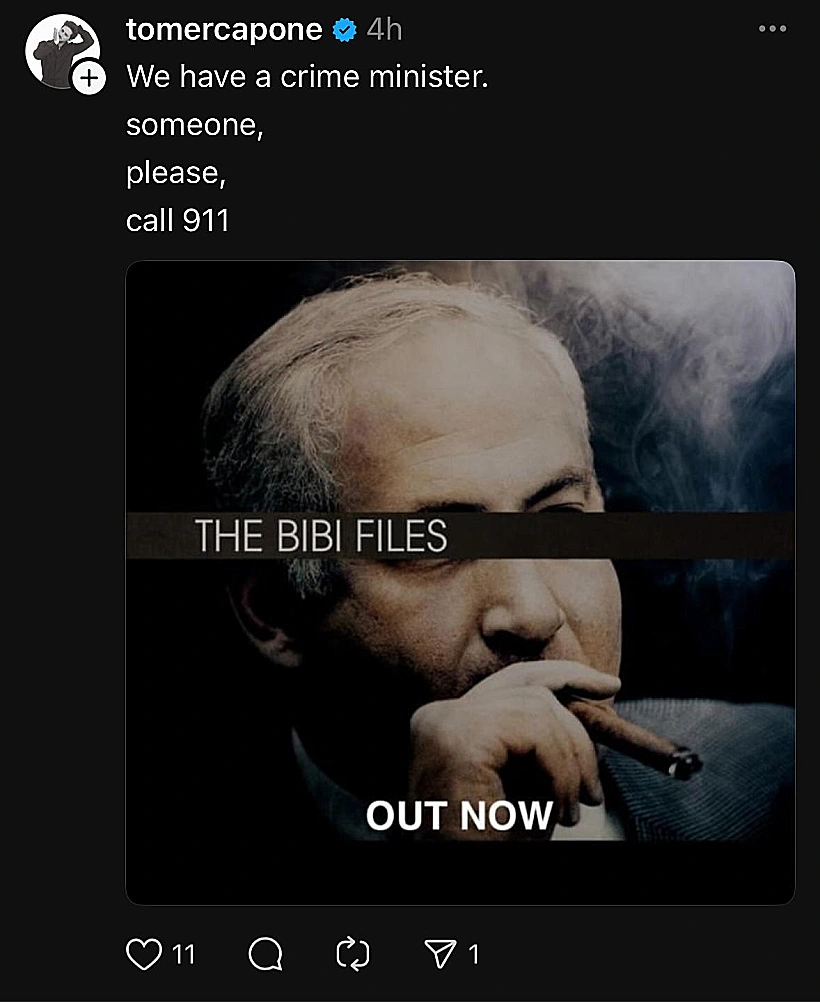This screenshot has height=1002, width=820.
Task: Reply to the post with comment icon
Action: click(x=265, y=955)
